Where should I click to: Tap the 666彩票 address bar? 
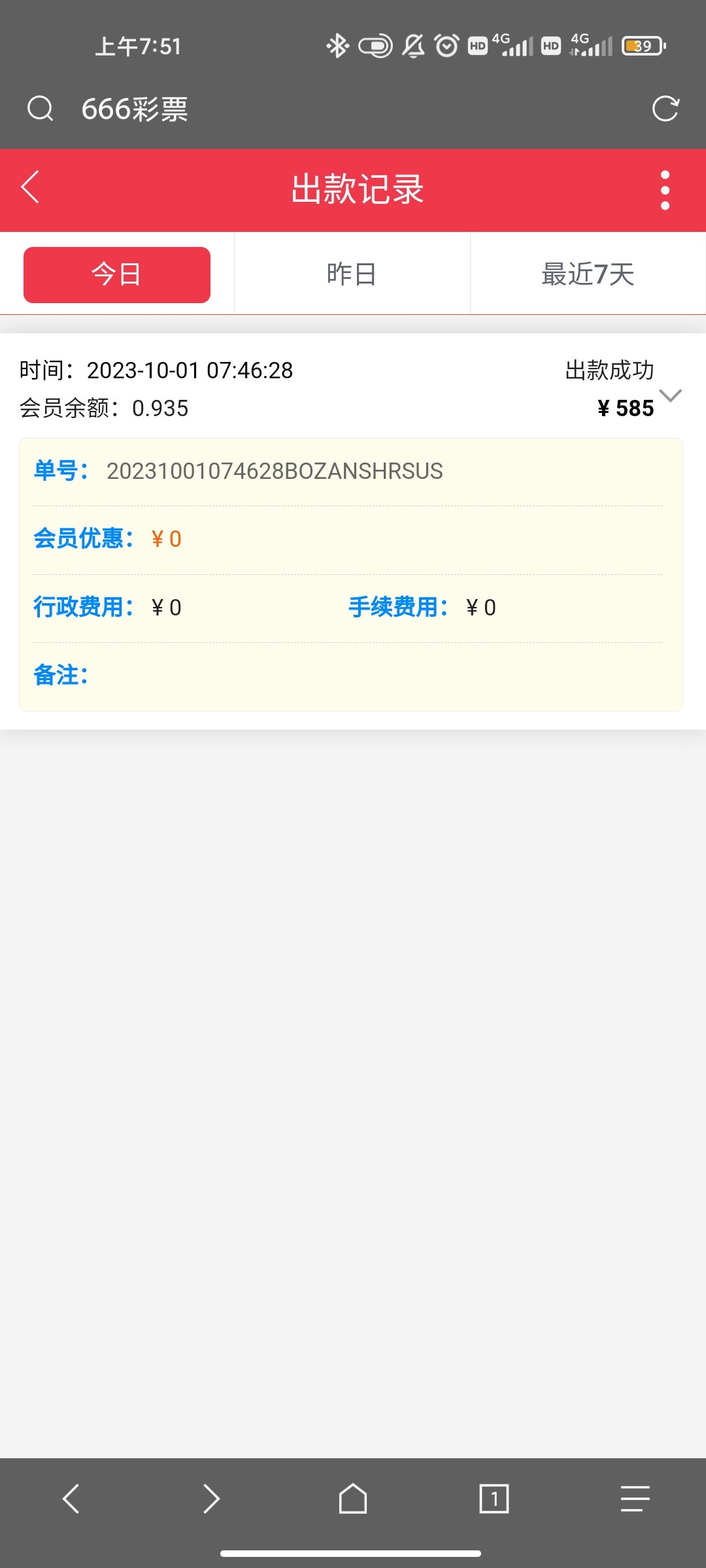point(327,108)
